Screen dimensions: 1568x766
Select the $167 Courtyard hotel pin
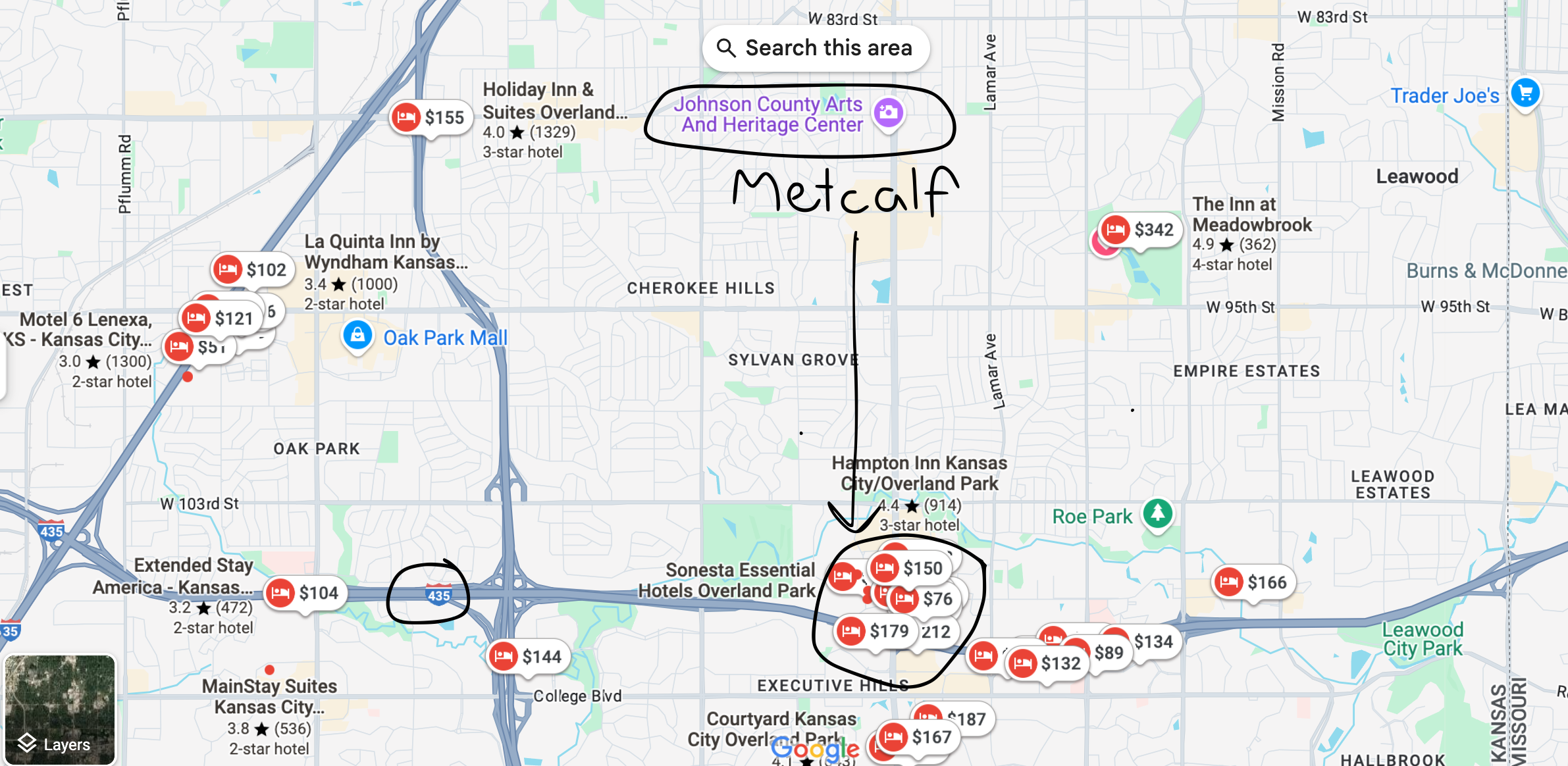919,737
